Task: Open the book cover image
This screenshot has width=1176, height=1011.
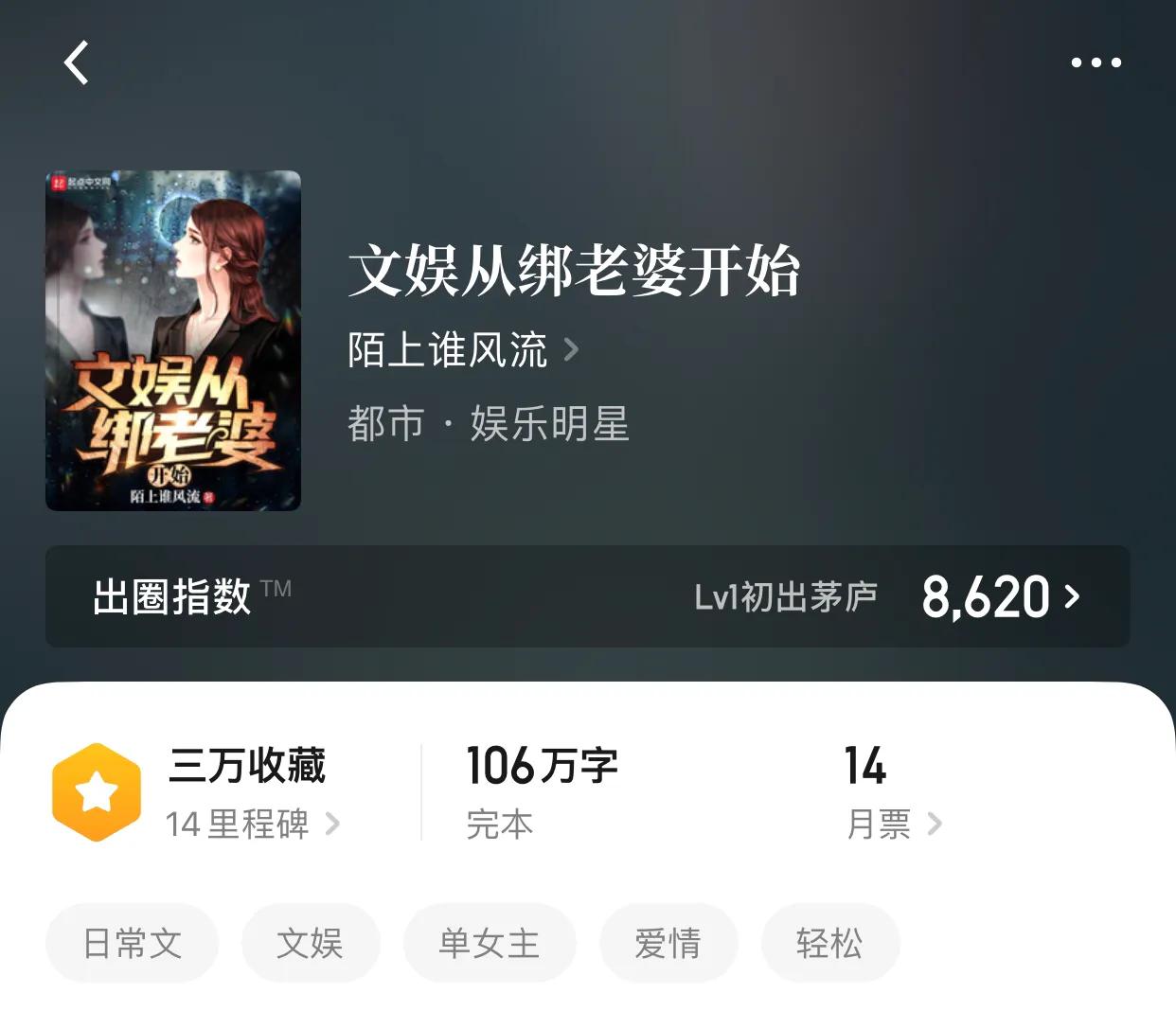Action: click(173, 341)
